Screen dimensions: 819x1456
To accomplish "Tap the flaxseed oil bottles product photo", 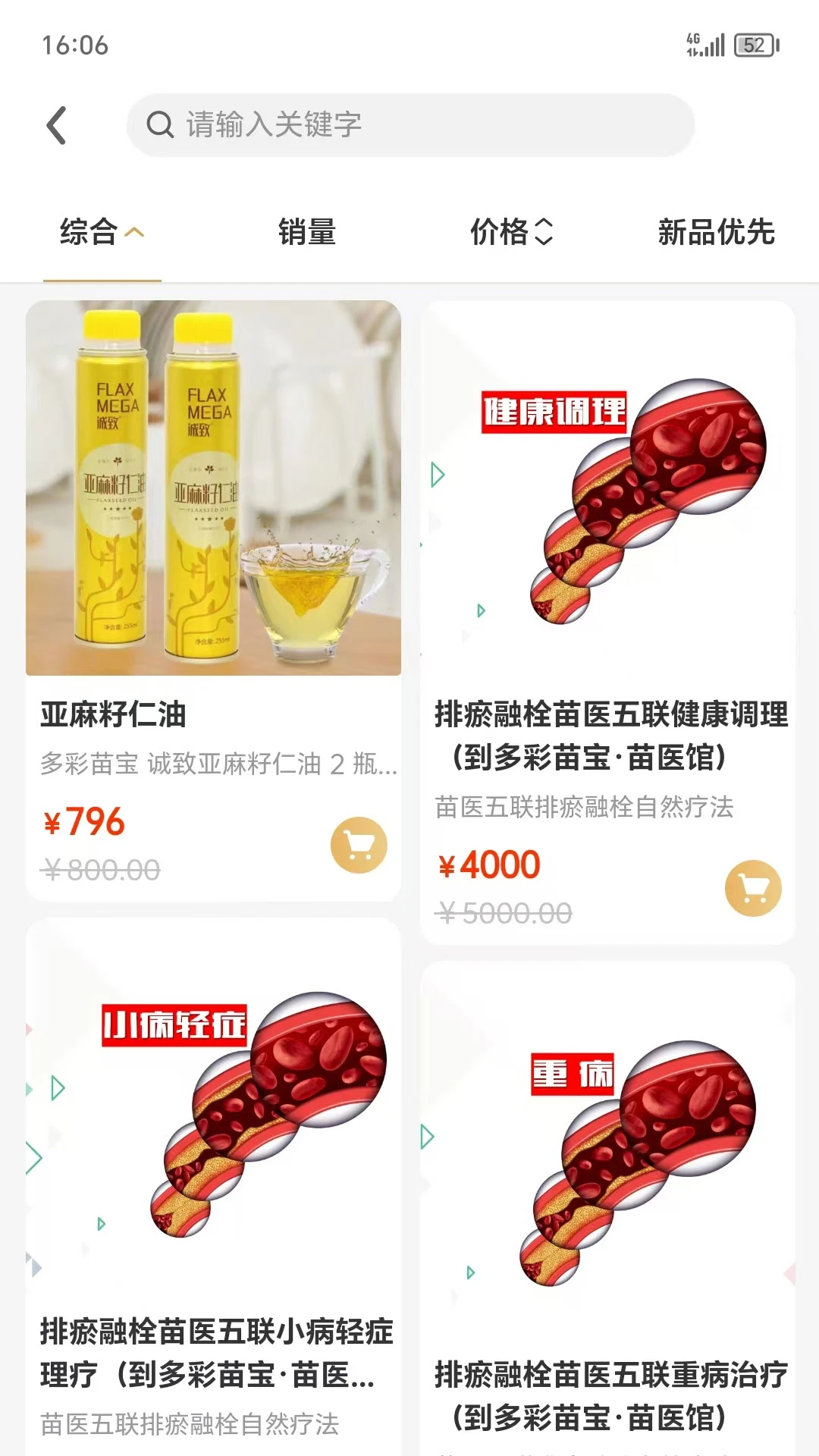I will point(214,489).
